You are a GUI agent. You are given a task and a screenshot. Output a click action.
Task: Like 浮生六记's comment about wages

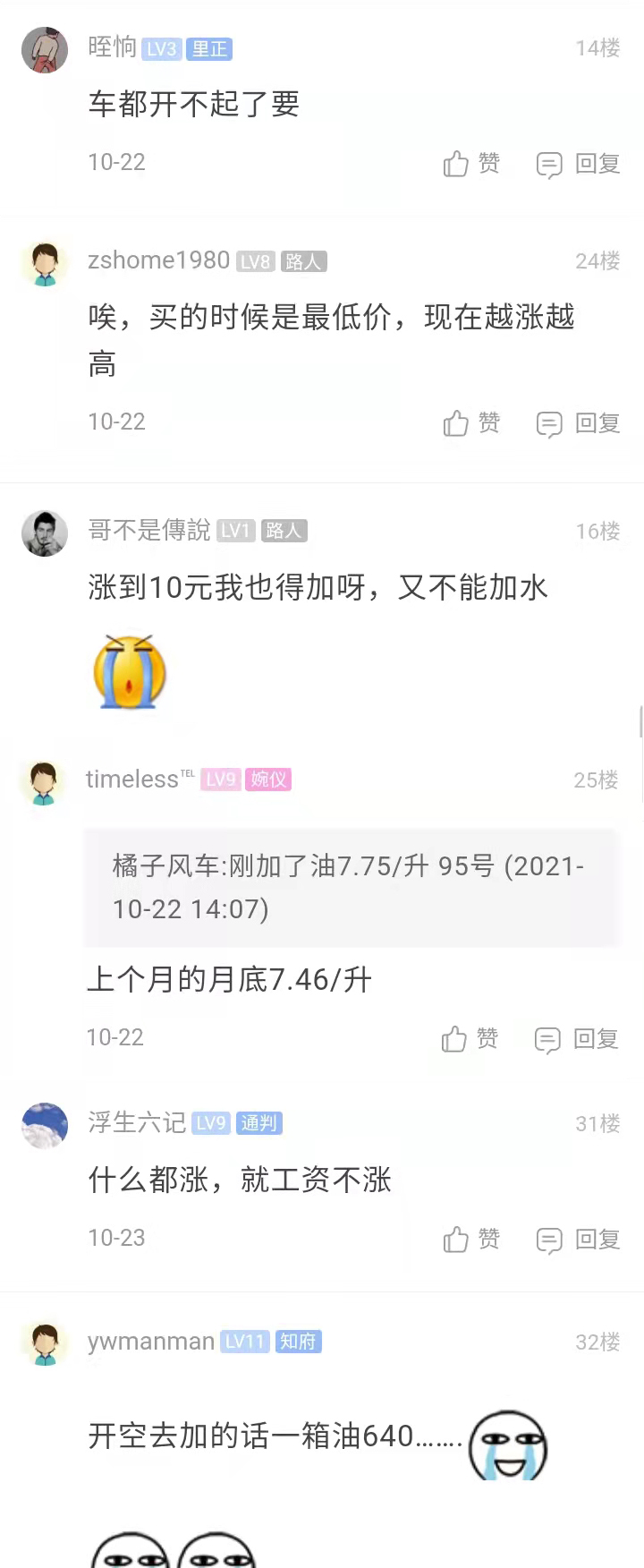(470, 1239)
